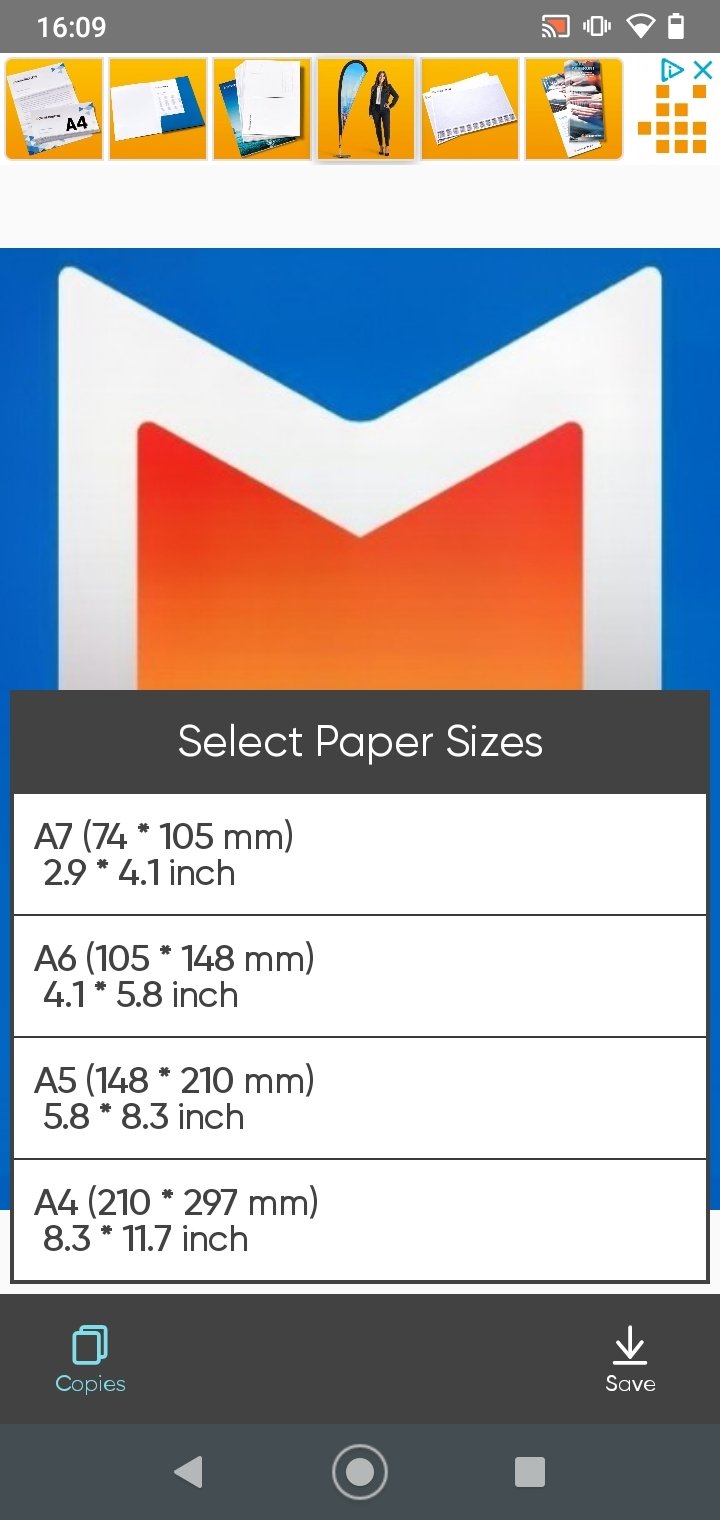The height and width of the screenshot is (1520, 720).
Task: Go to the home screen
Action: pyautogui.click(x=360, y=1471)
